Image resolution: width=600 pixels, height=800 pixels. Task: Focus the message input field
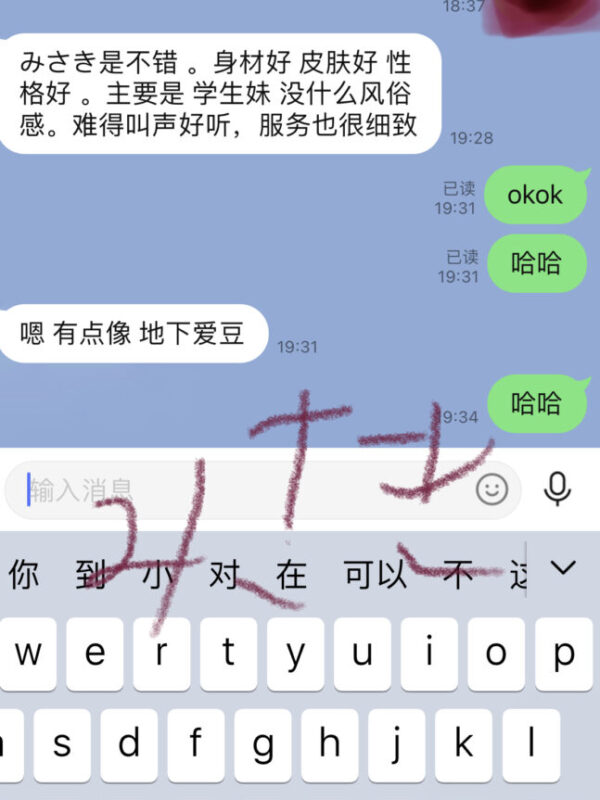[x=240, y=489]
